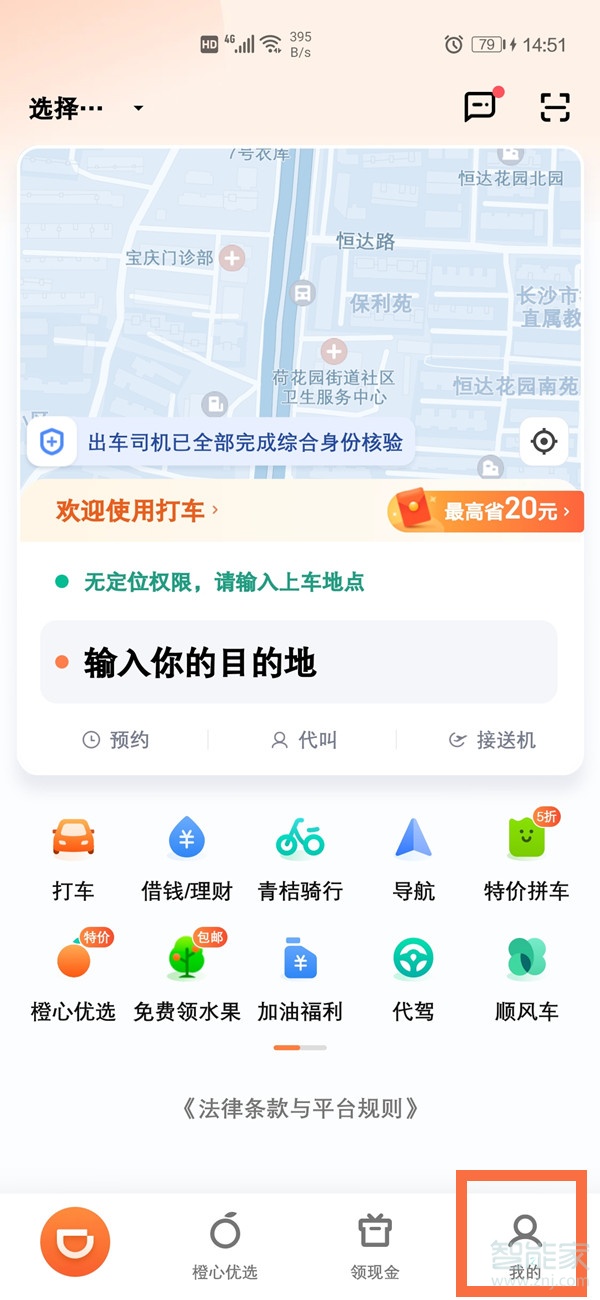Switch to 我的 profile tab
The width and height of the screenshot is (600, 1300).
525,1247
